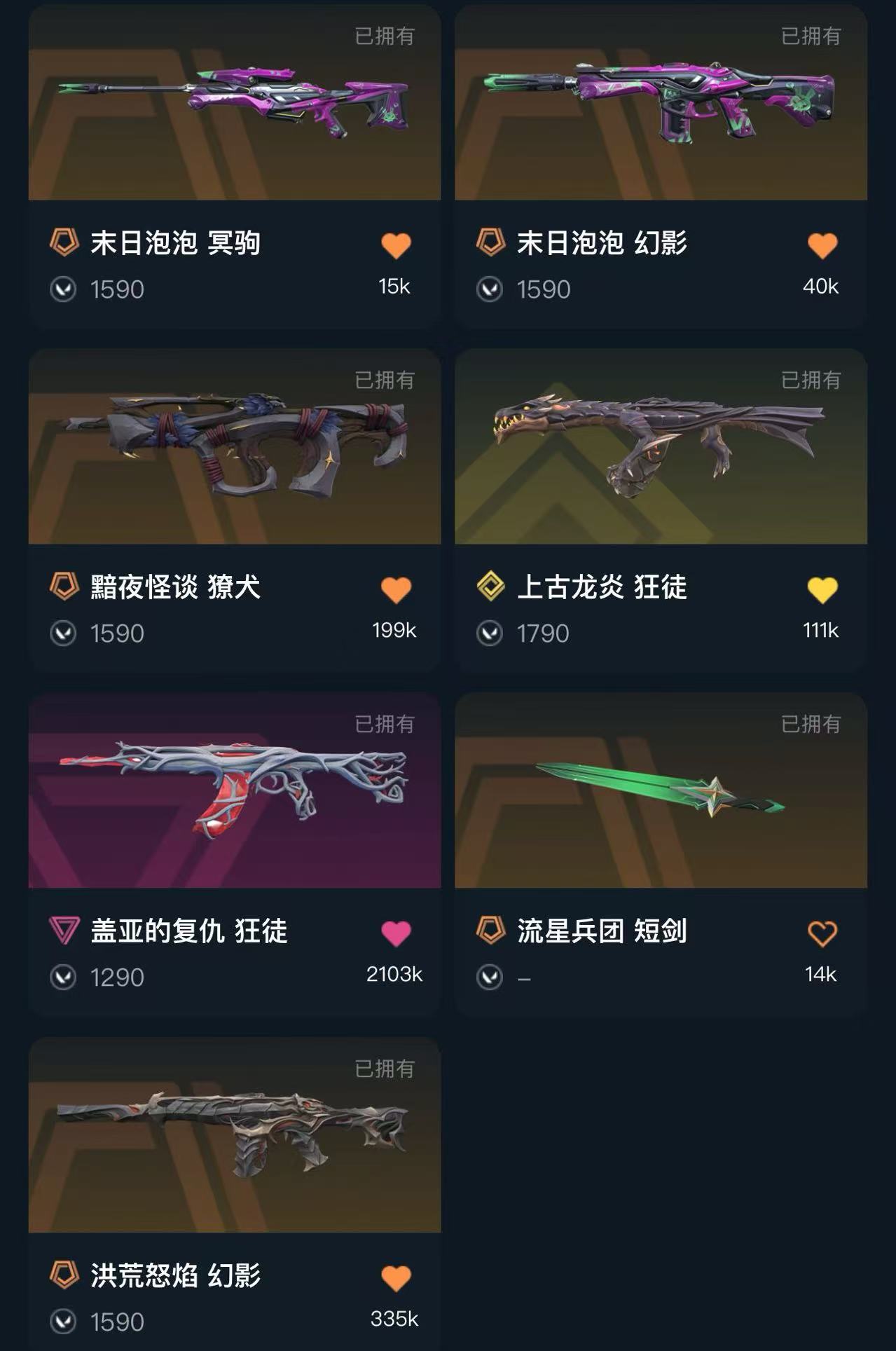Tap the heart icon for 黯夜怪谈 獠犬
The height and width of the screenshot is (1351, 896).
click(x=396, y=590)
